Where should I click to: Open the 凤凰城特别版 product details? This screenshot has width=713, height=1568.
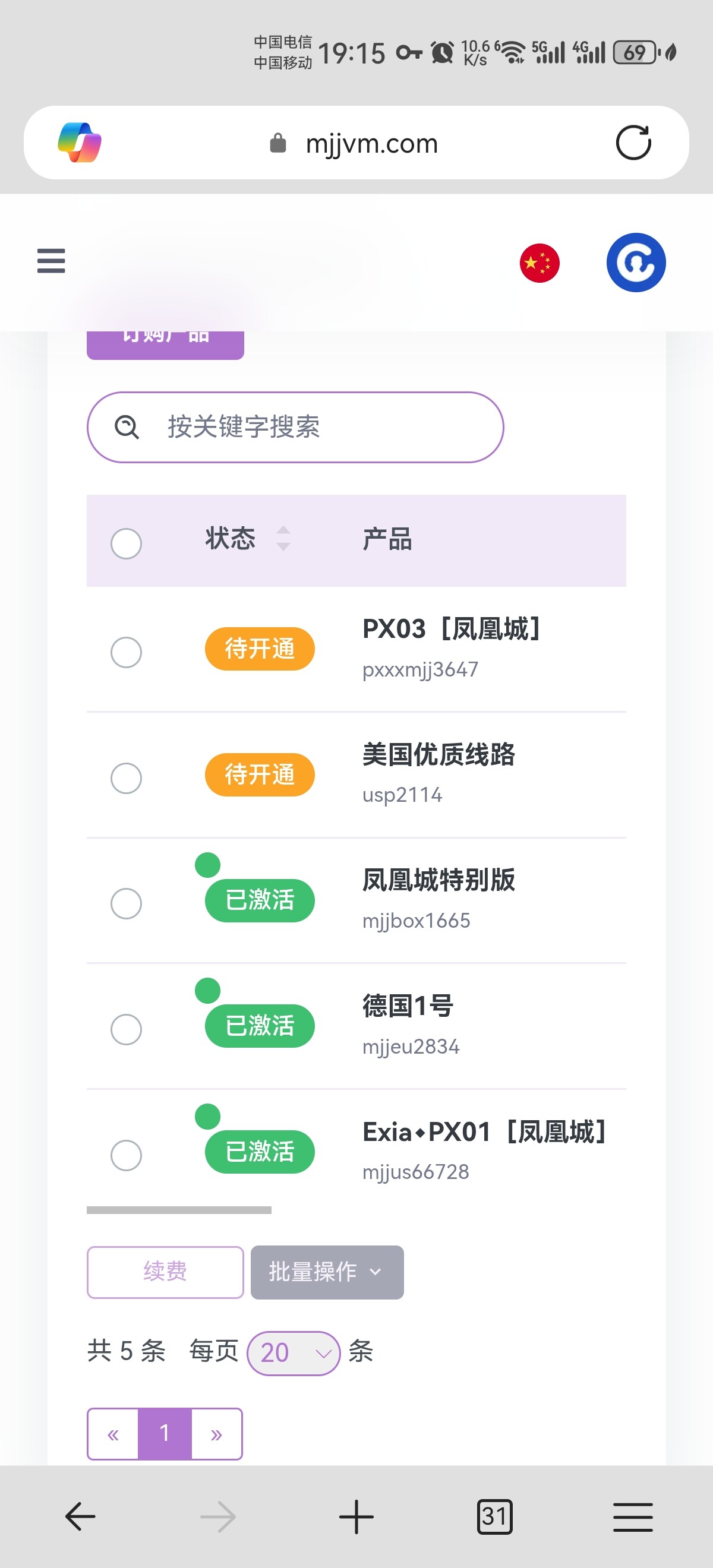coord(438,880)
